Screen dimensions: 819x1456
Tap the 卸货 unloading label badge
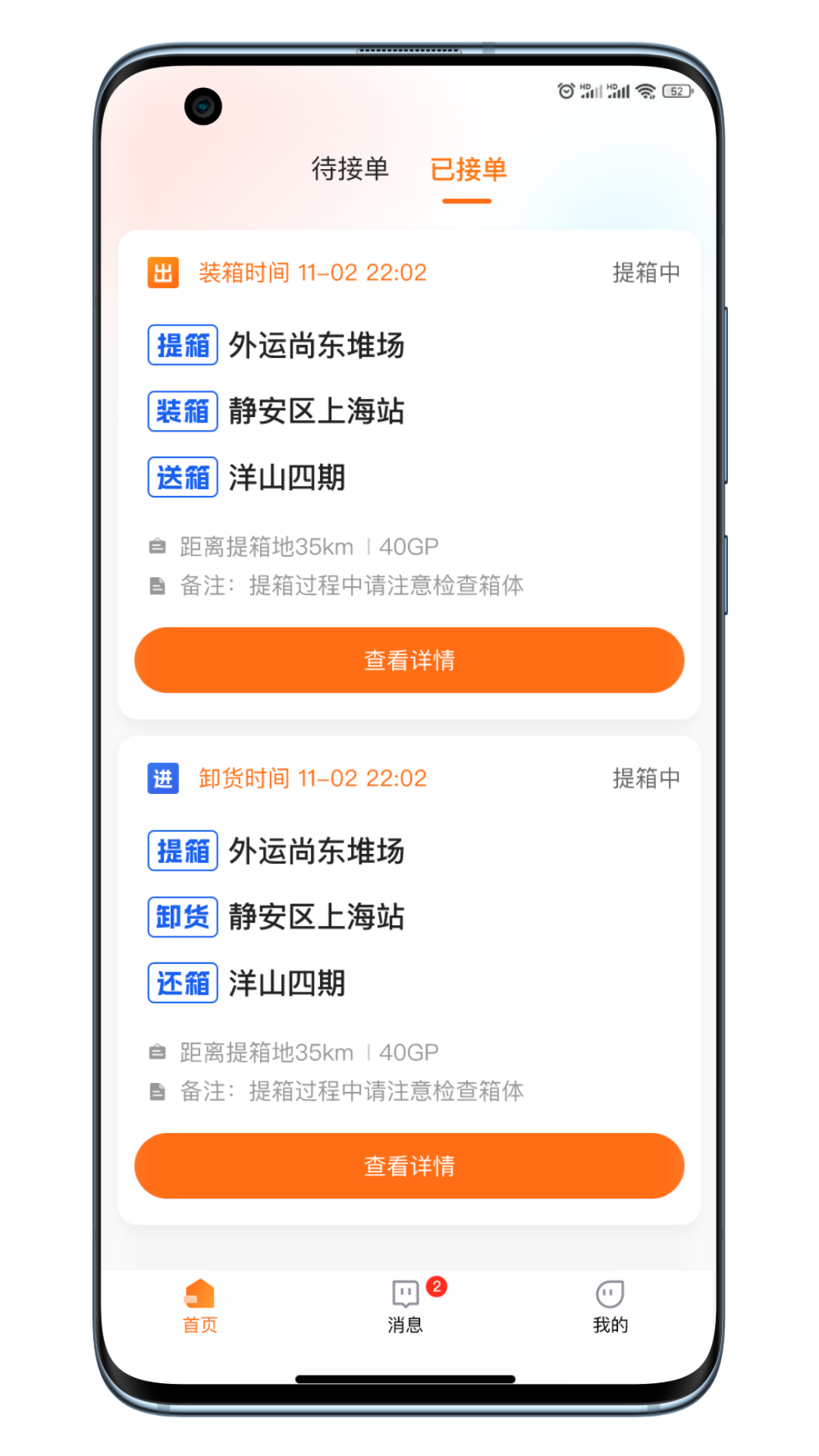(x=182, y=917)
